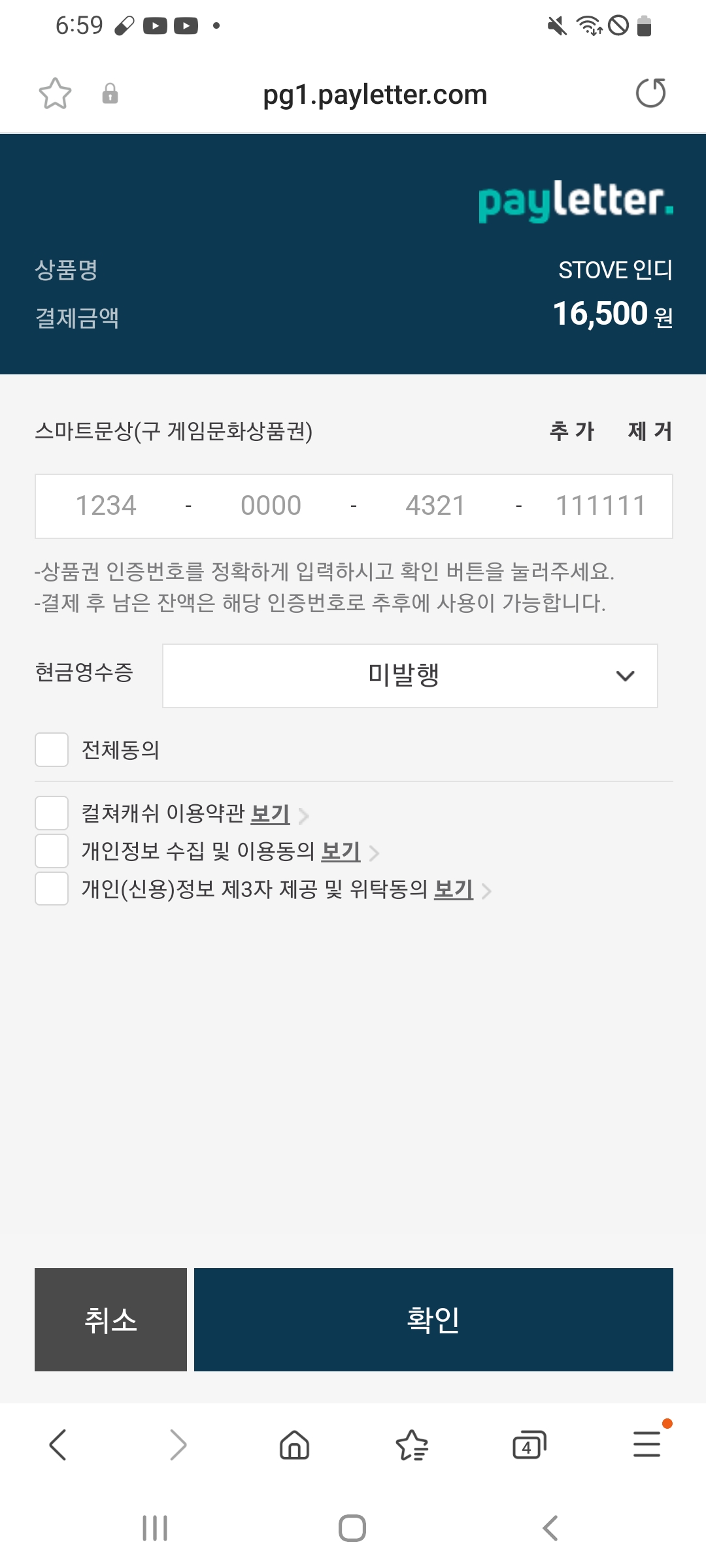
Task: Tap 취소 to cancel the payment
Action: click(x=110, y=1320)
